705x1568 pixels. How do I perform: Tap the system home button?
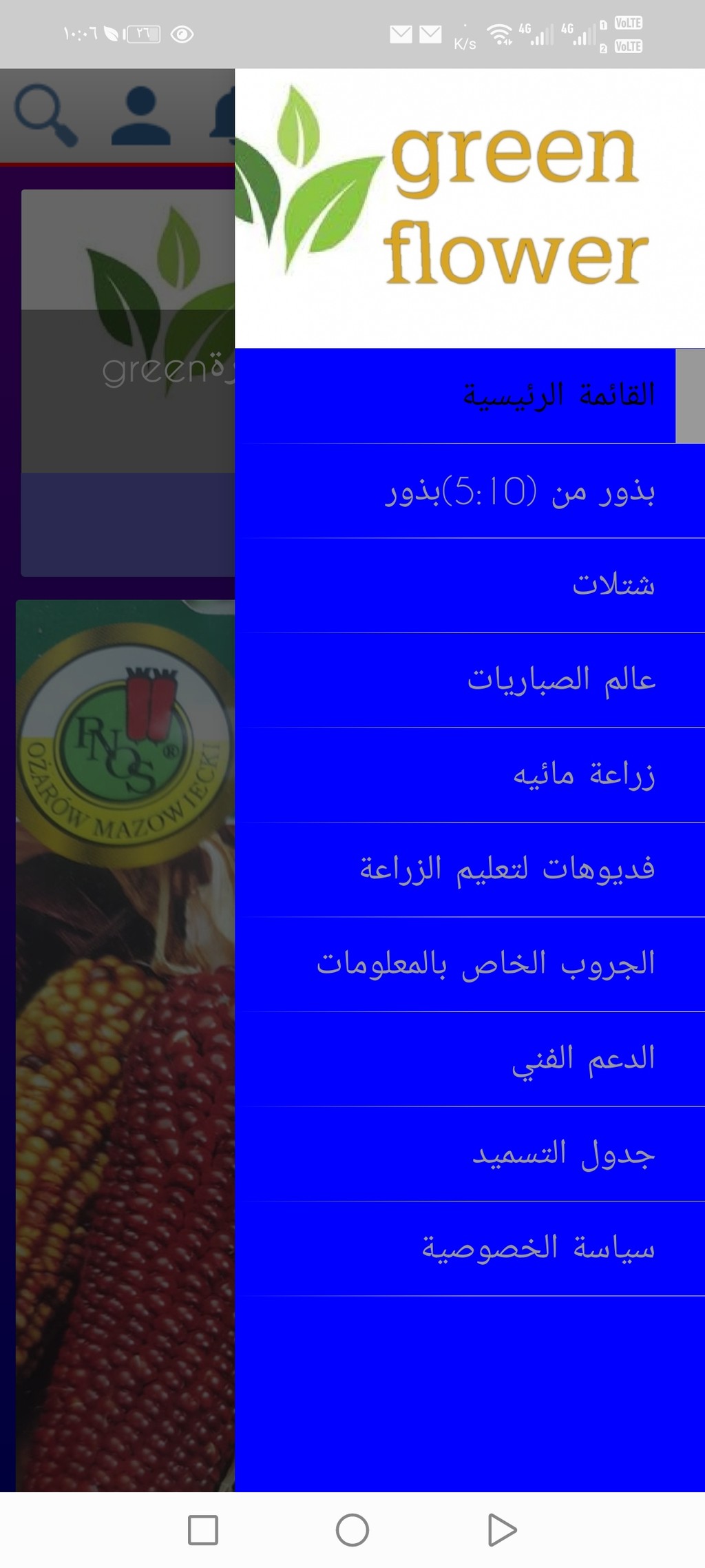coord(352,1530)
